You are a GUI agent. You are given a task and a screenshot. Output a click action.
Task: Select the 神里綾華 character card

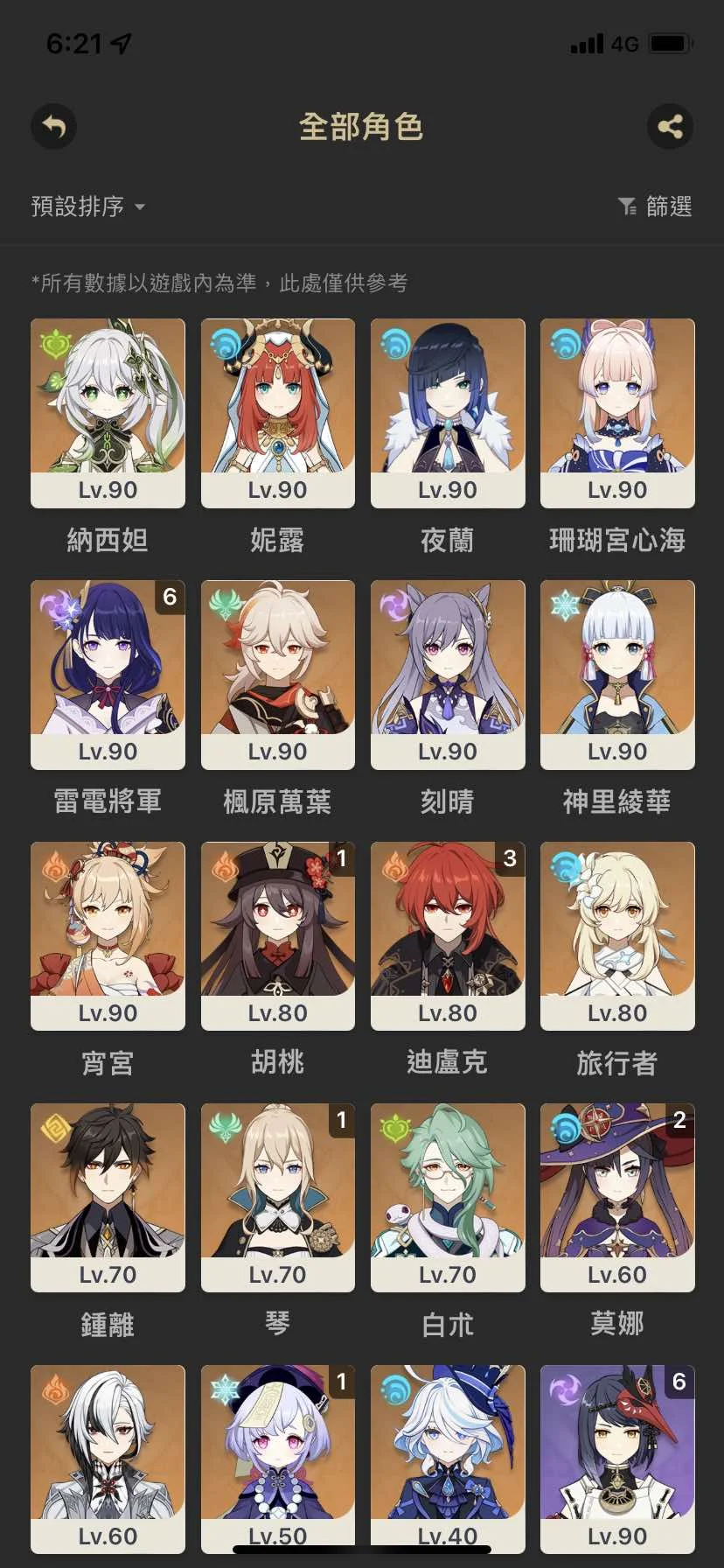pyautogui.click(x=617, y=675)
